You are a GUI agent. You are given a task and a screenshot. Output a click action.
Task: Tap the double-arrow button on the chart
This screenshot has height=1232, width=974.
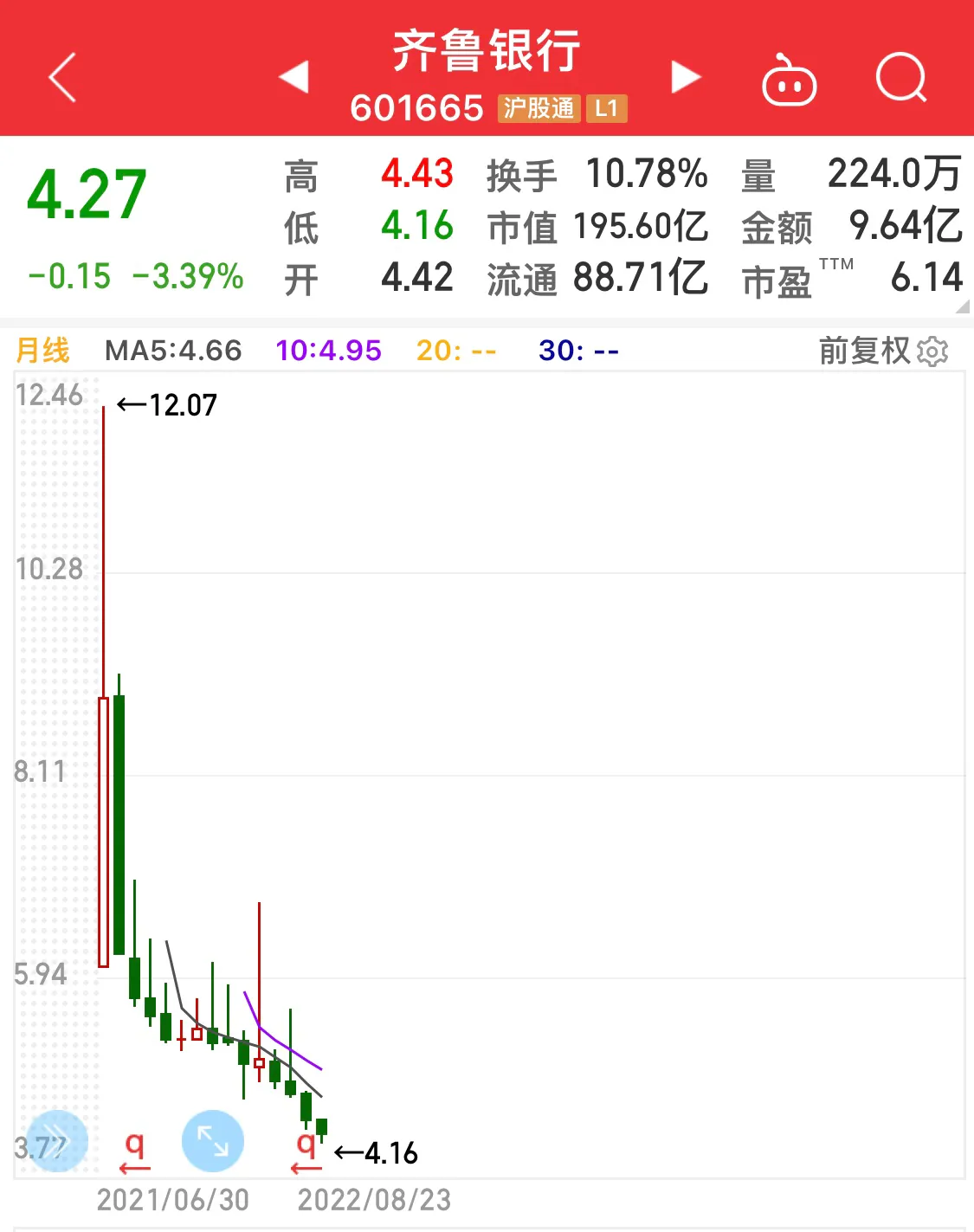57,1140
